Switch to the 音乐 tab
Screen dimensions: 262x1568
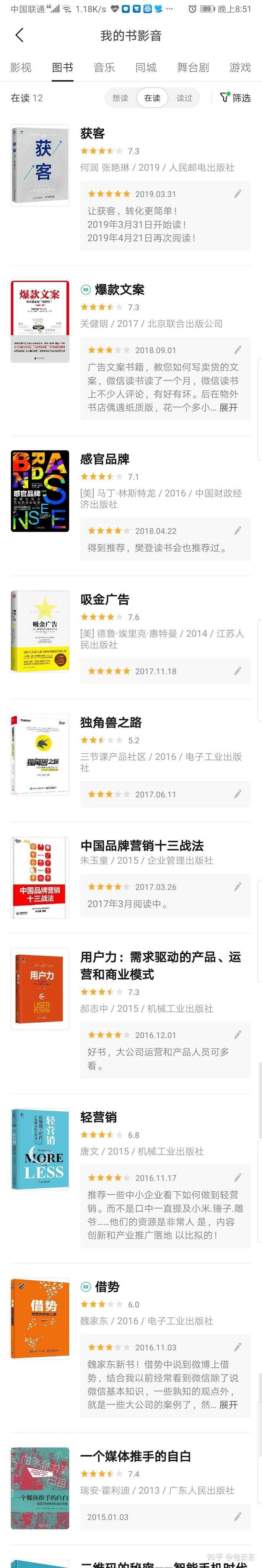pyautogui.click(x=104, y=67)
